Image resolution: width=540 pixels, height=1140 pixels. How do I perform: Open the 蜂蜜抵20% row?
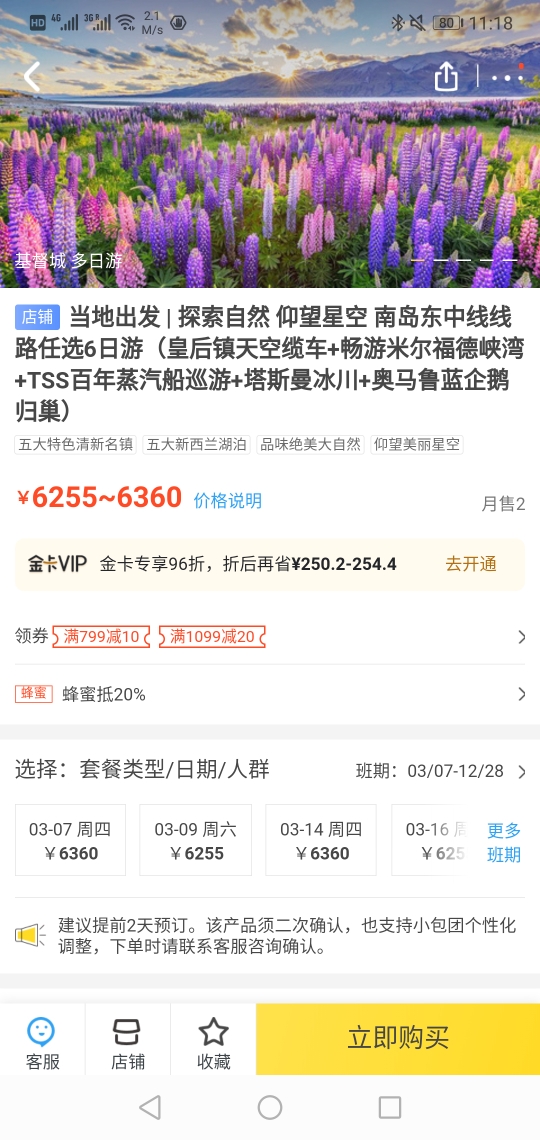coord(270,694)
